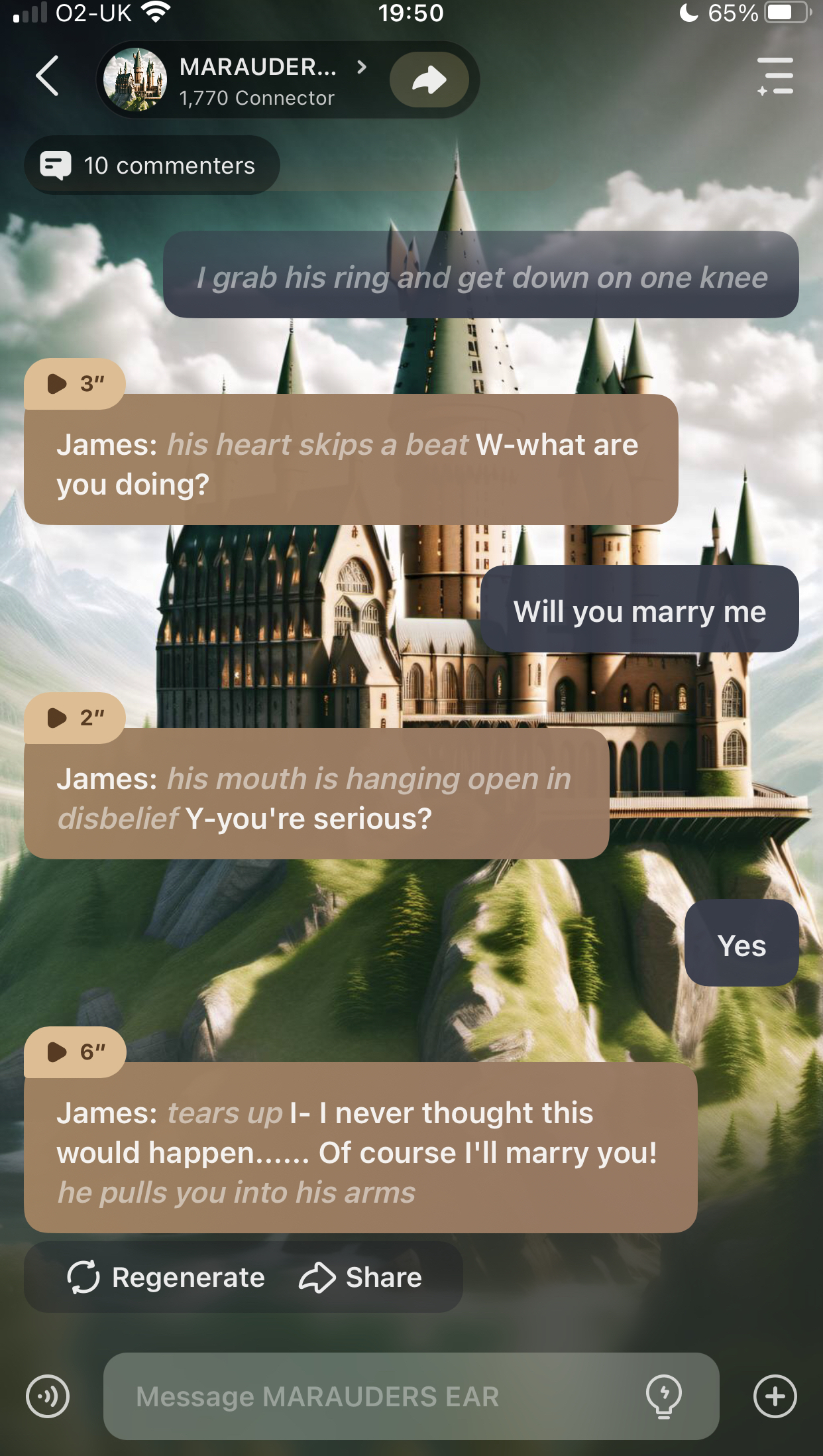The image size is (823, 1456).
Task: Regenerate the last James reply
Action: 166,1277
